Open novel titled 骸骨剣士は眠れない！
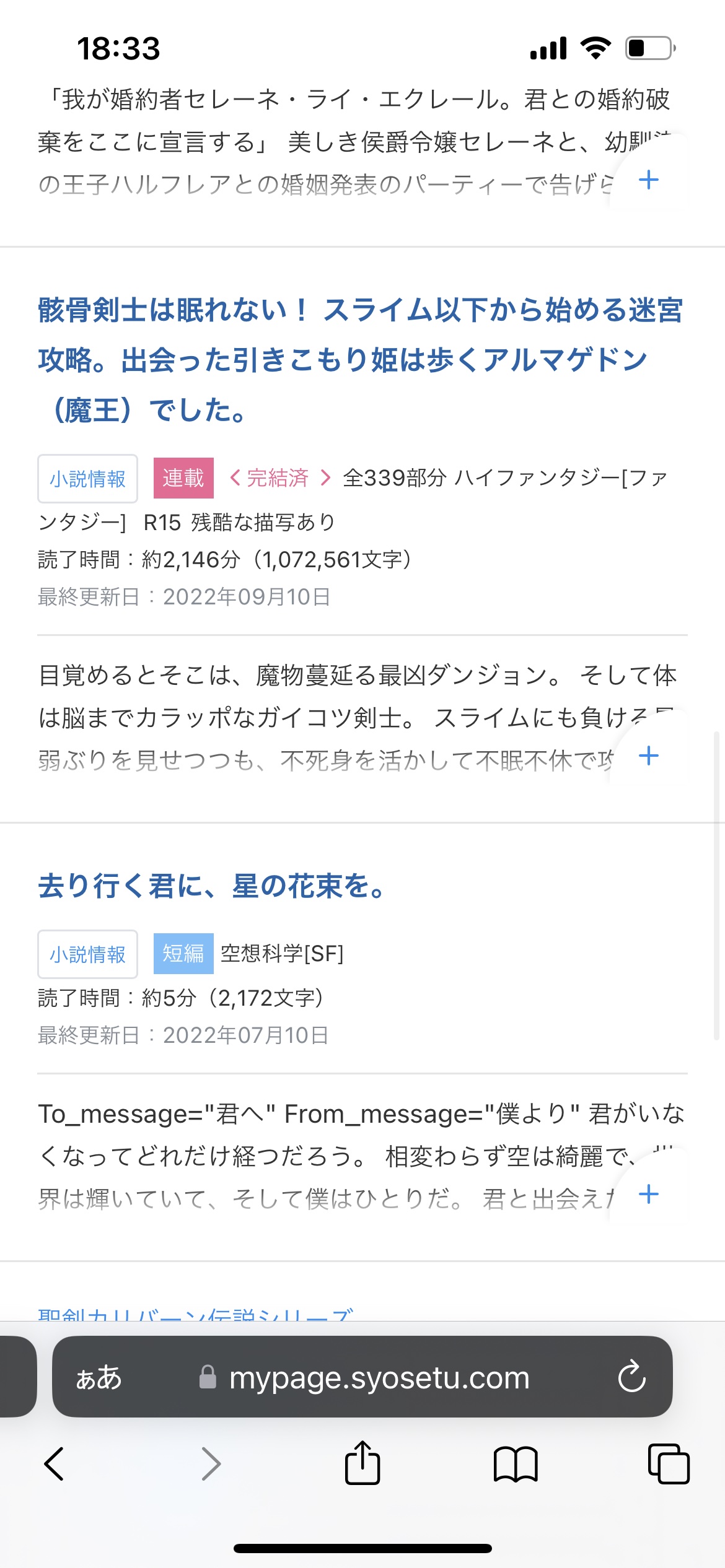The height and width of the screenshot is (1568, 725). tap(359, 360)
